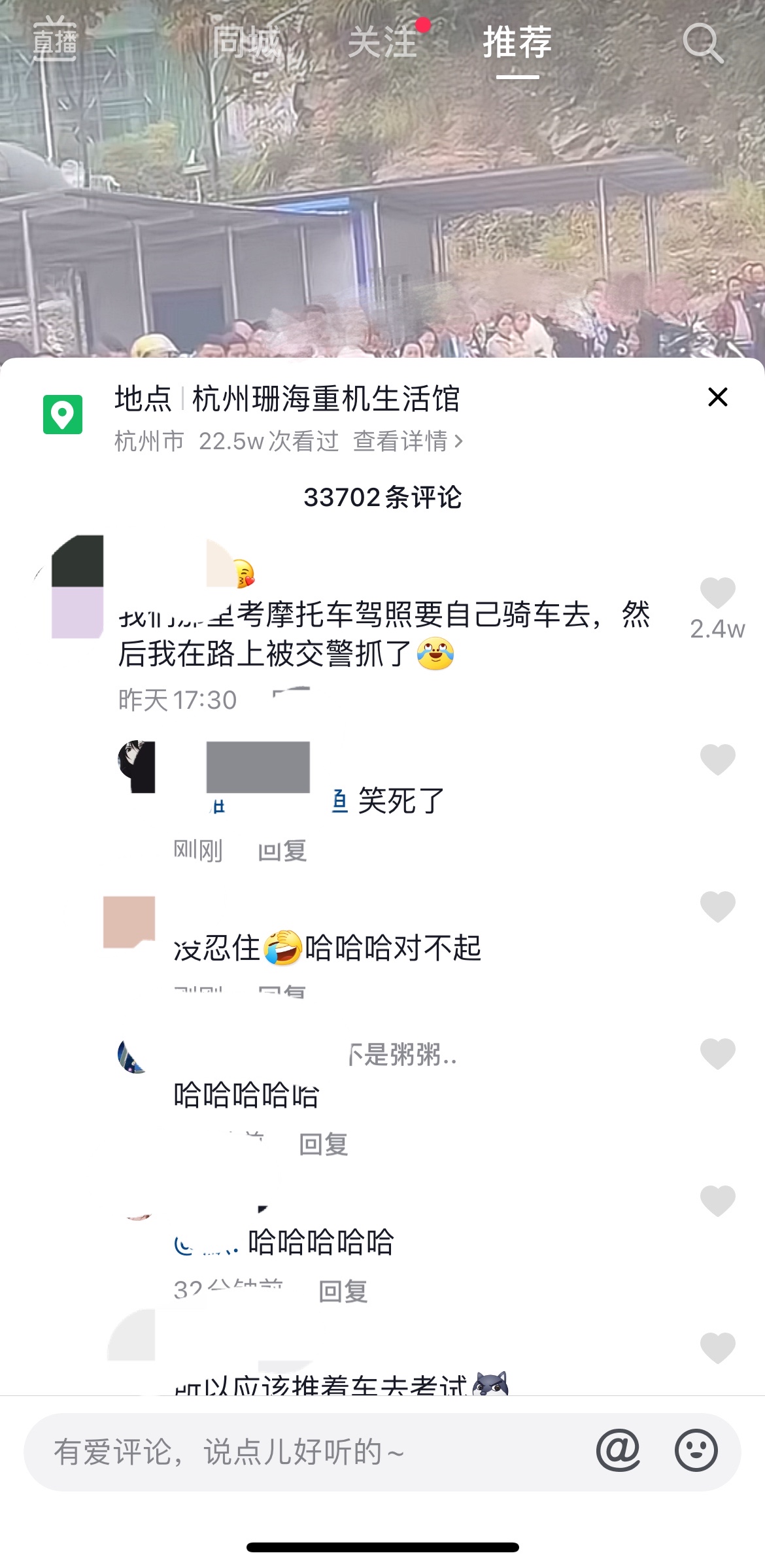Like the comment with 2.4w likes

pos(717,593)
